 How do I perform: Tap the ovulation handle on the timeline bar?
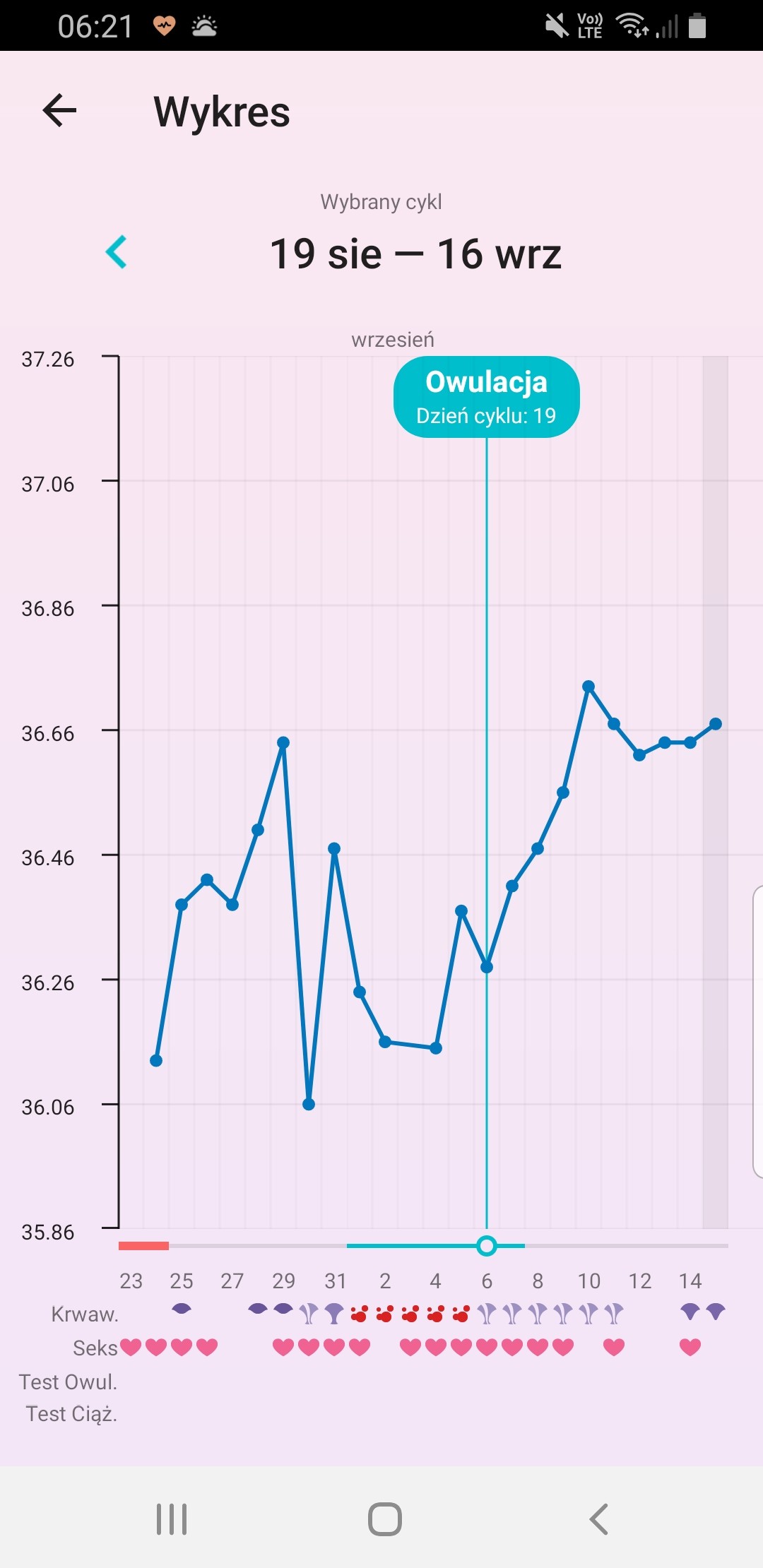point(486,1246)
